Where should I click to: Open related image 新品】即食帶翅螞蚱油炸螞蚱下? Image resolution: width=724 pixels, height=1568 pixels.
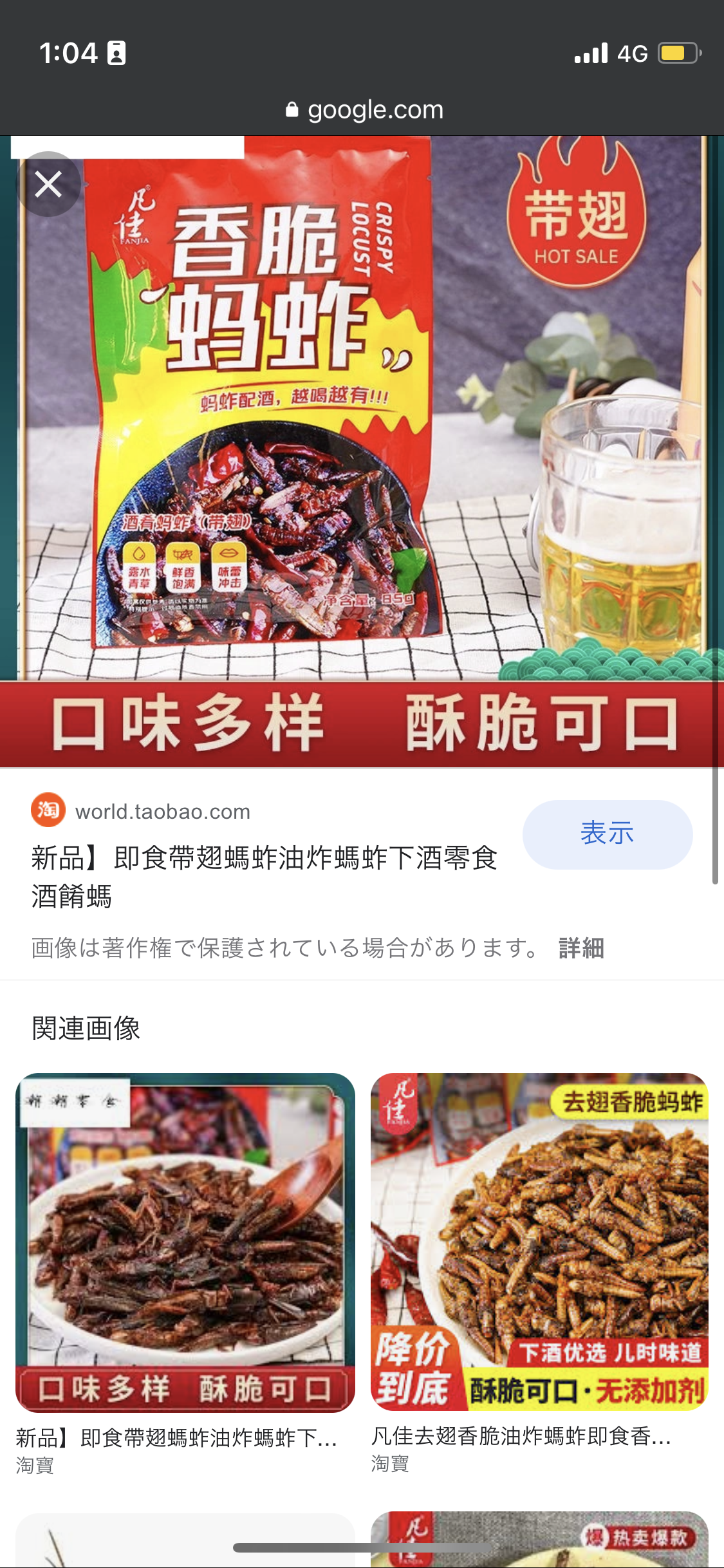coord(185,1242)
